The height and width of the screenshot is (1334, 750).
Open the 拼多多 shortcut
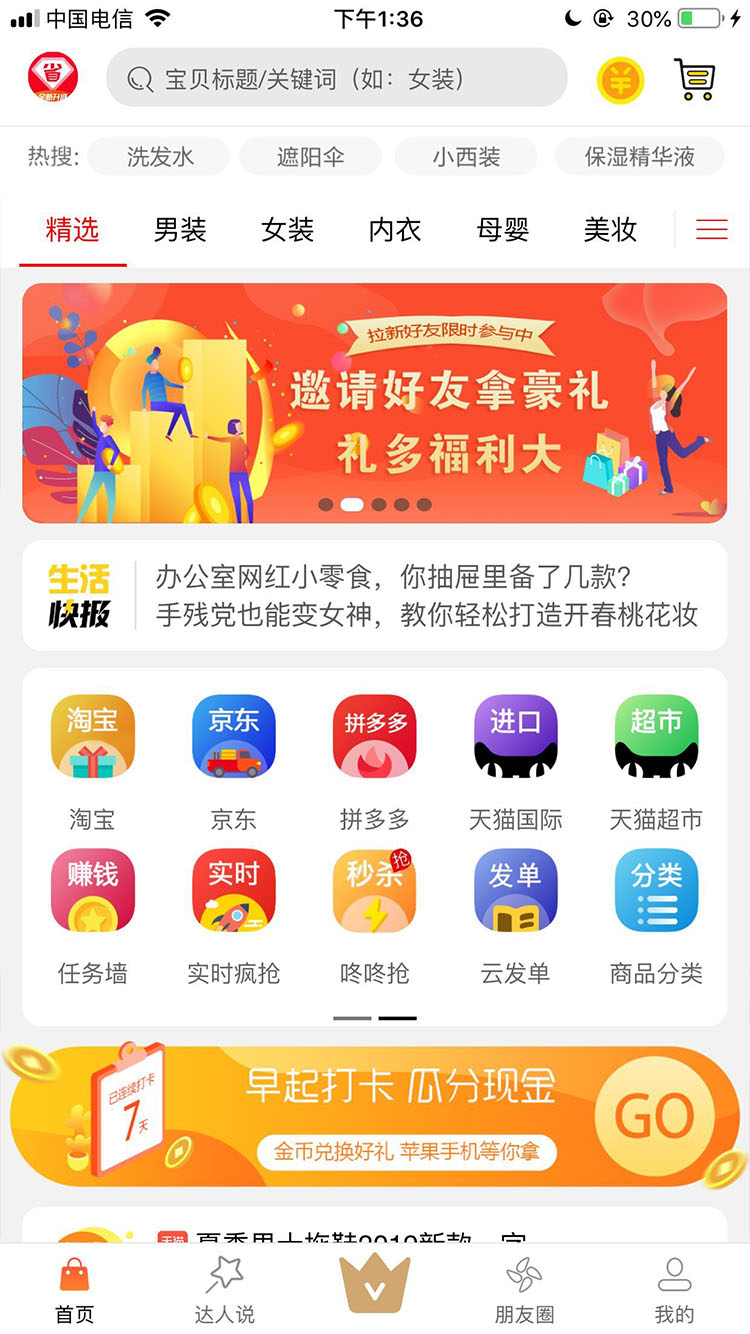375,763
